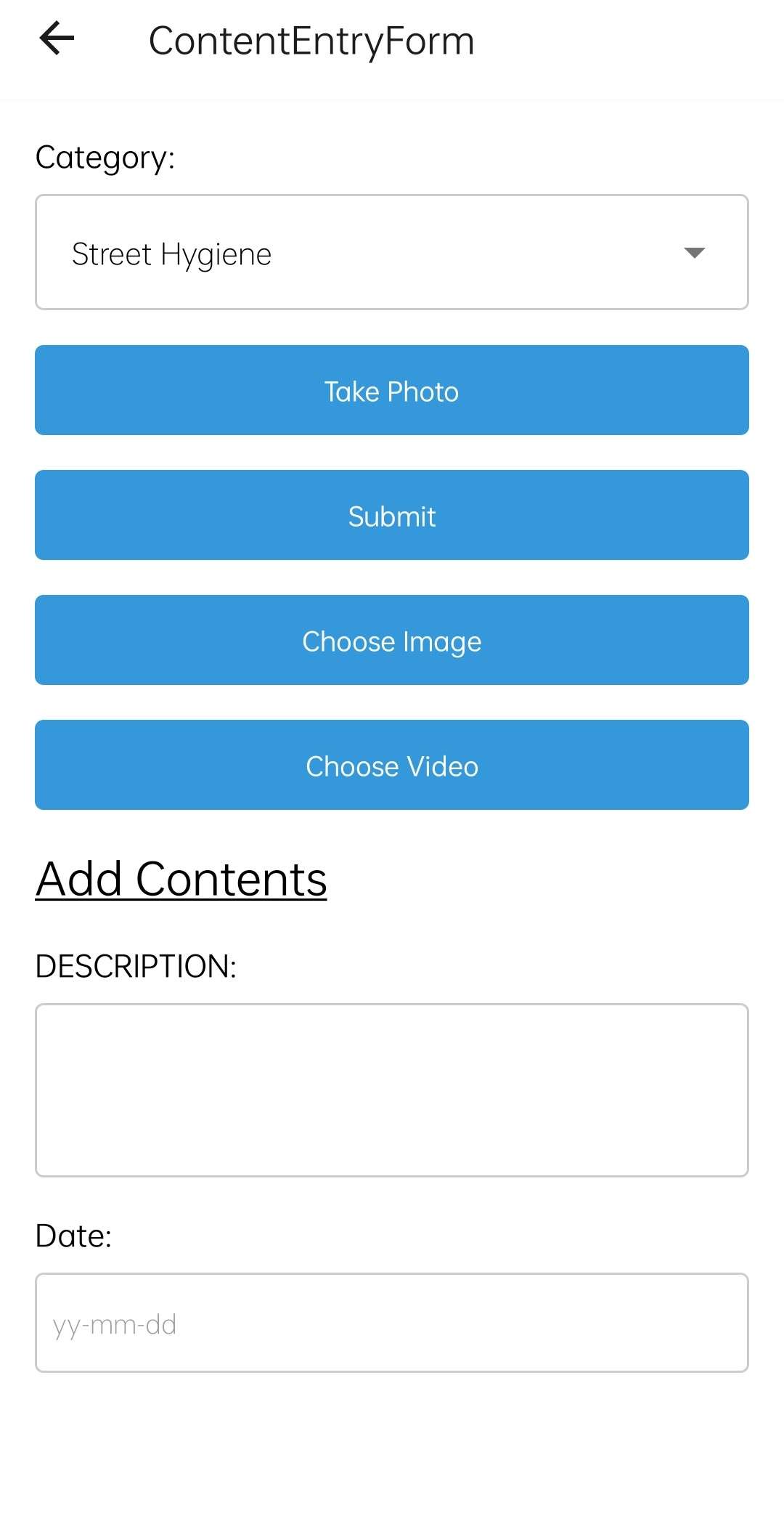Viewport: 784px width, 1537px height.
Task: Tap the Date field with yy-mm-dd hint
Action: pos(392,1323)
